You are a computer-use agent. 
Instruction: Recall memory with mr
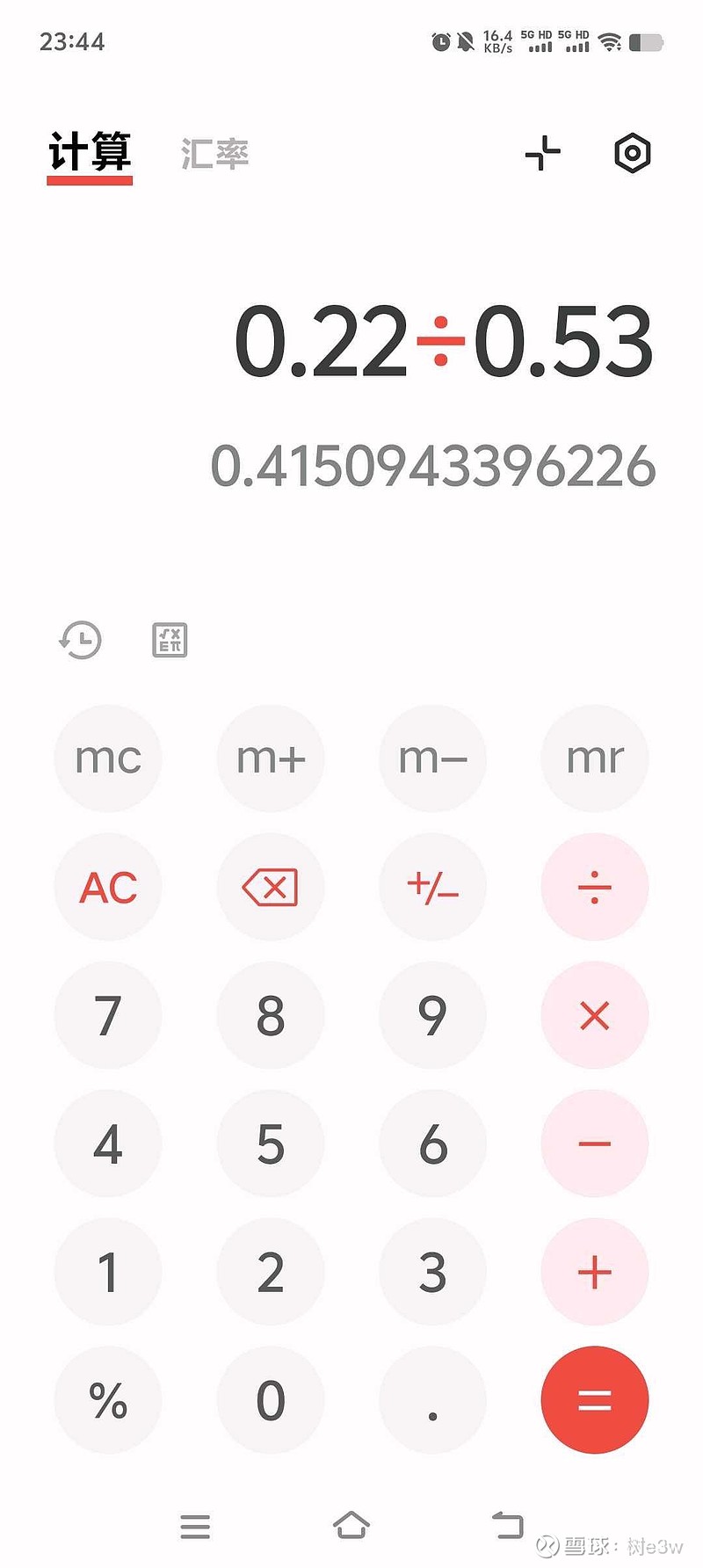(x=595, y=758)
